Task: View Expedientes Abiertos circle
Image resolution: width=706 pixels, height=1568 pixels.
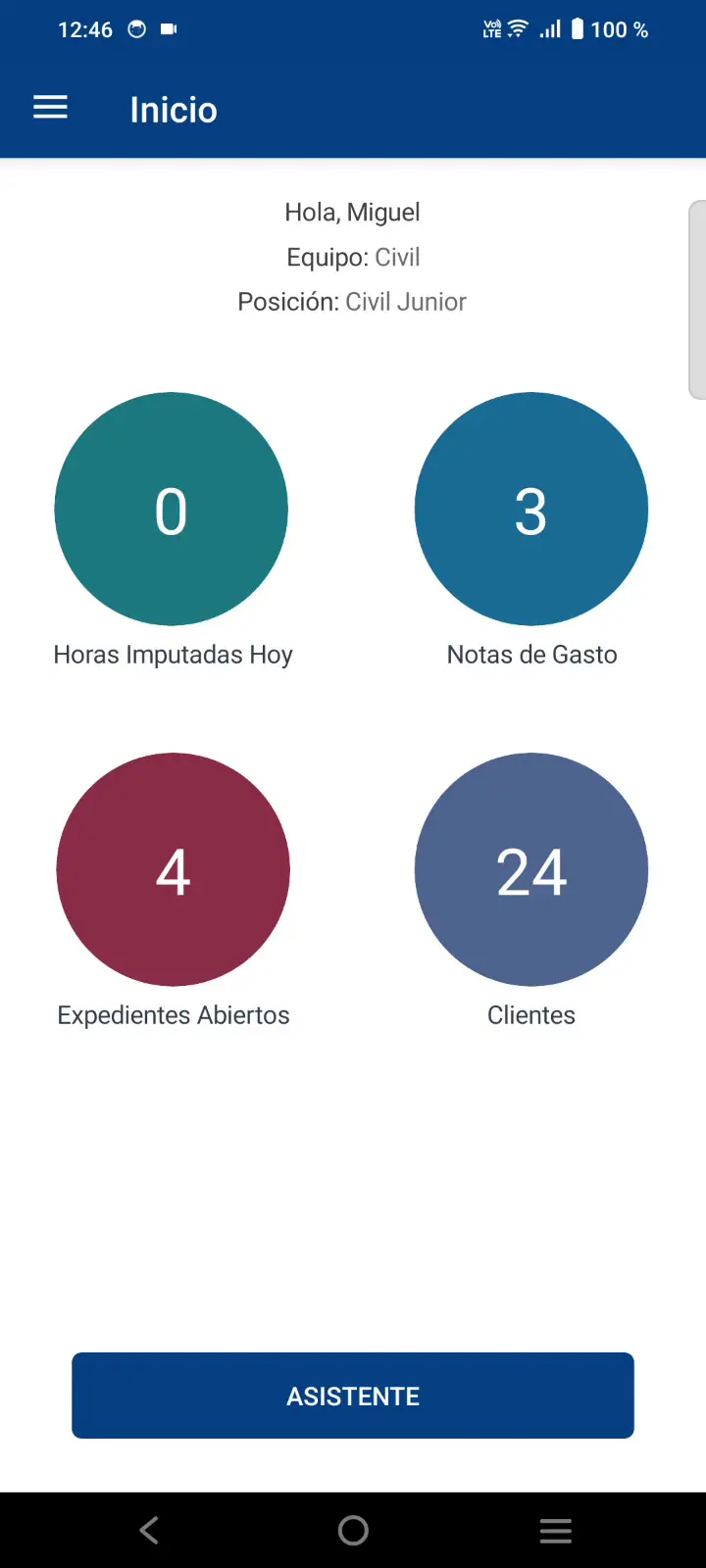Action: 173,870
